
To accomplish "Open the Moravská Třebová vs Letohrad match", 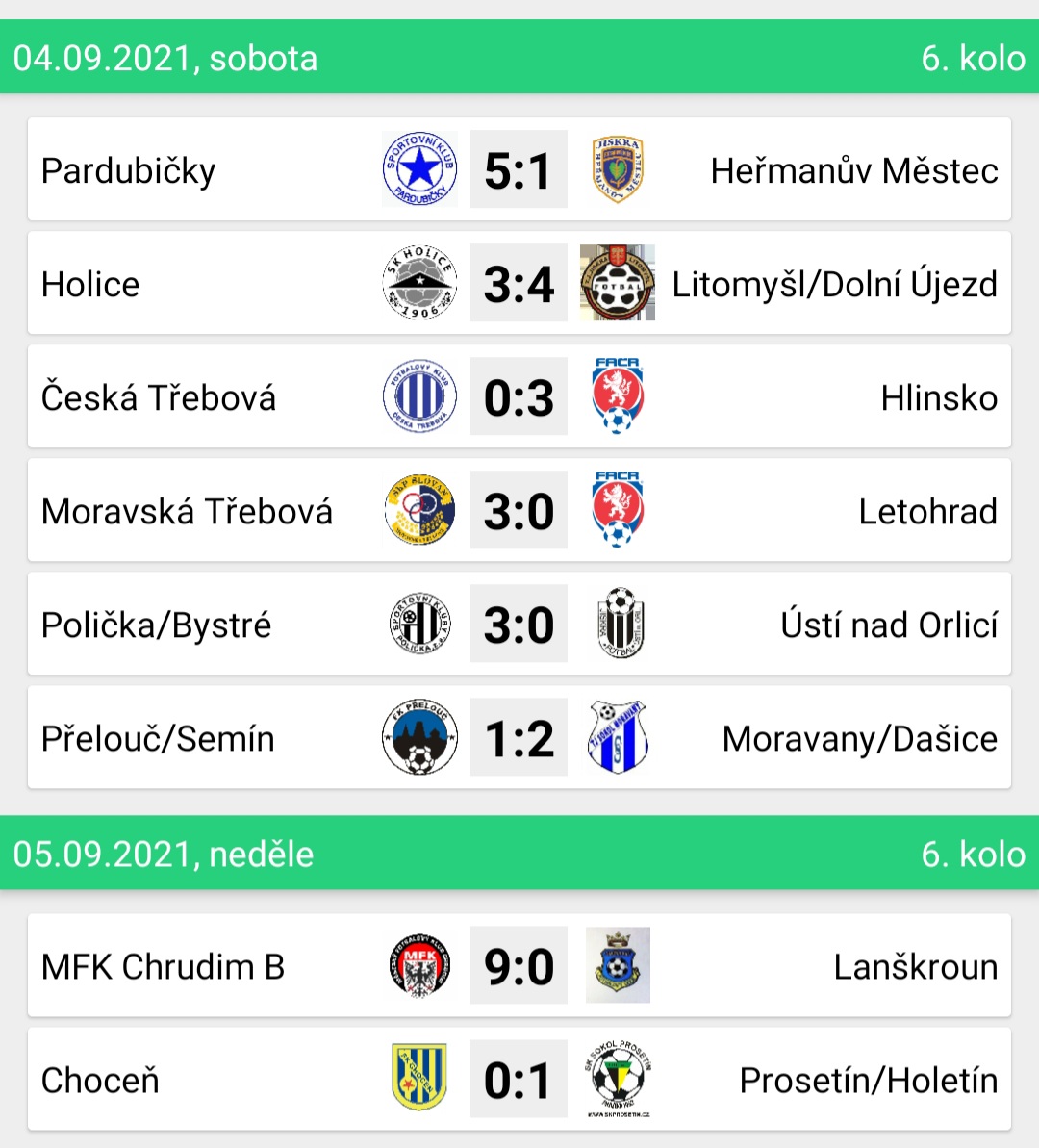I will [x=519, y=511].
